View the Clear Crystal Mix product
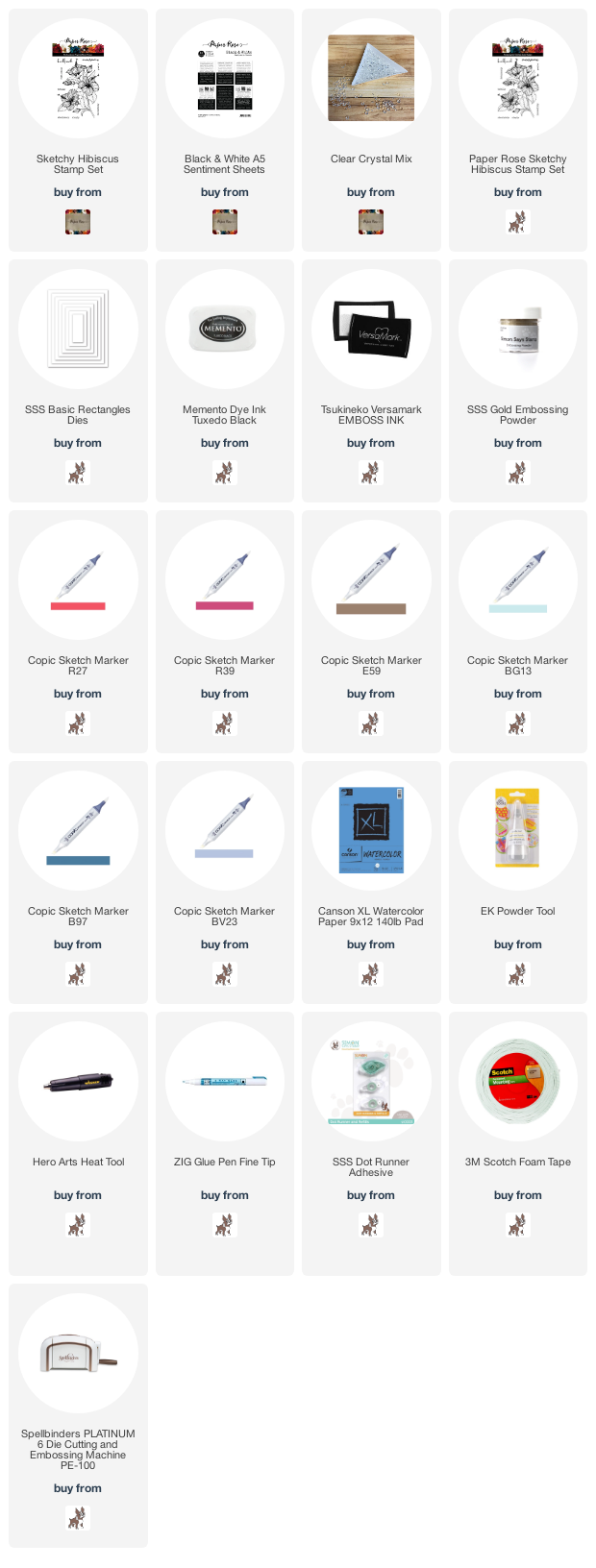Screen dimensions: 596x1568 (x=371, y=78)
